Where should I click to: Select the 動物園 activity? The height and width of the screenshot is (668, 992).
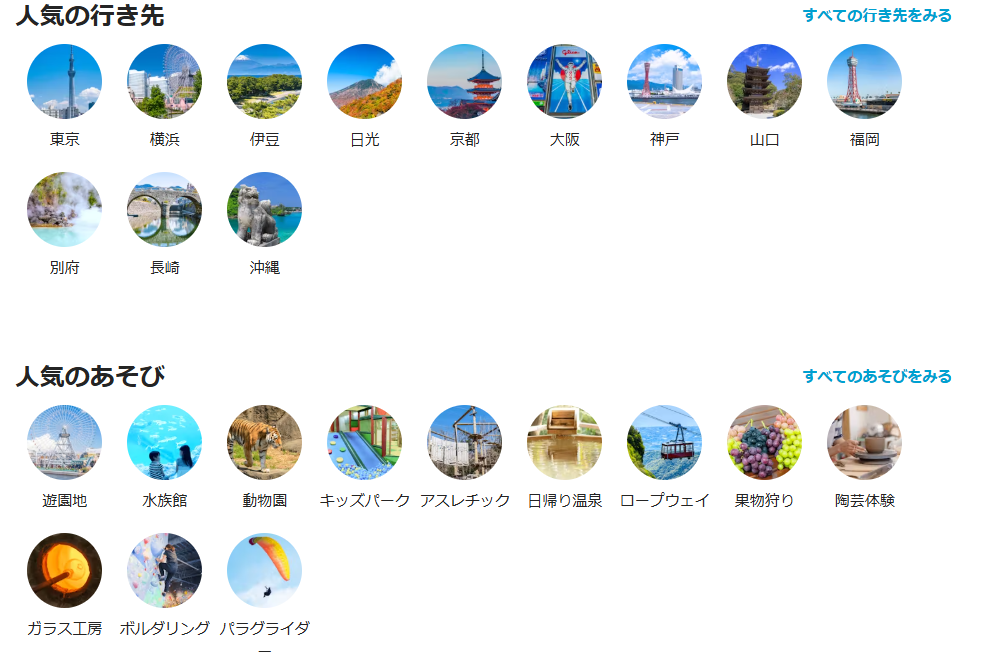pos(264,443)
